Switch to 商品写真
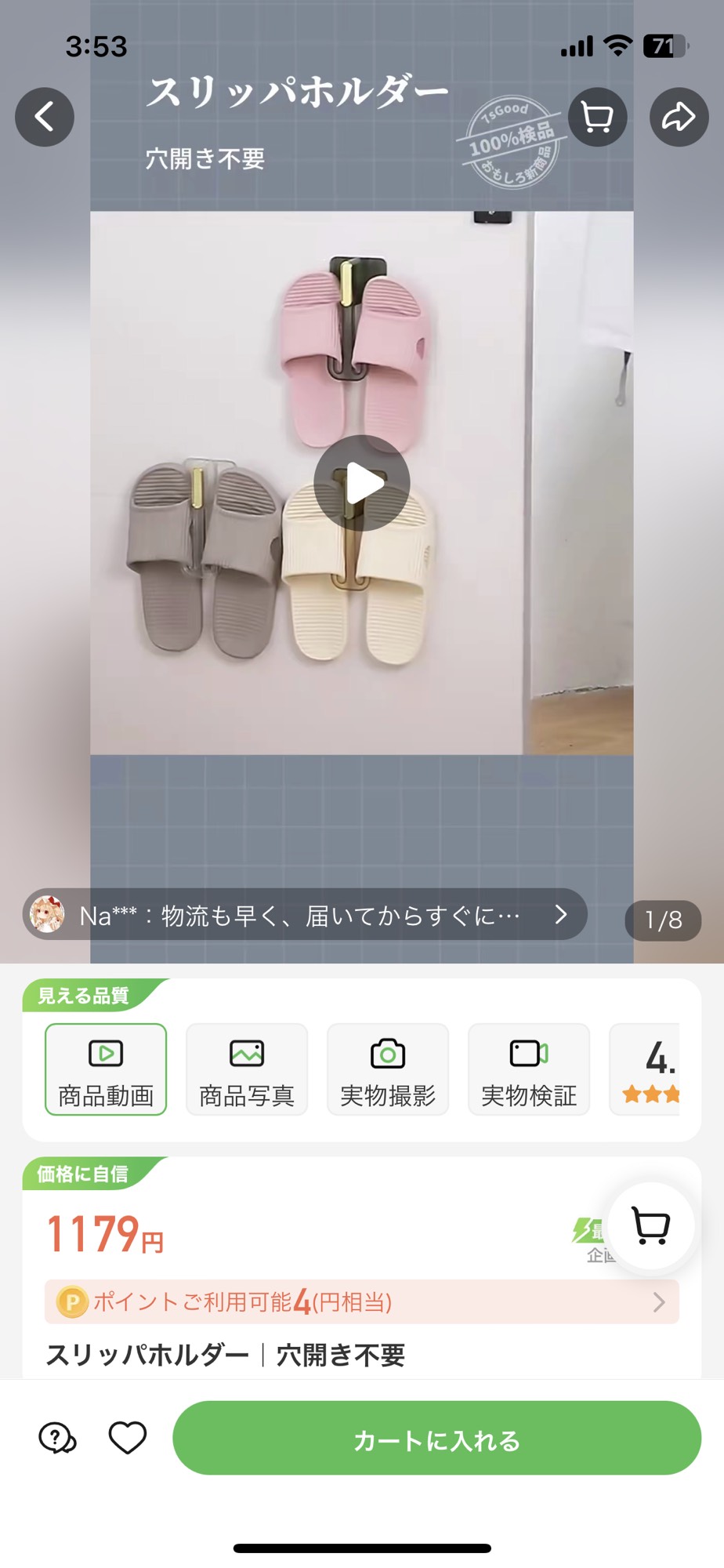The image size is (724, 1568). tap(247, 1069)
